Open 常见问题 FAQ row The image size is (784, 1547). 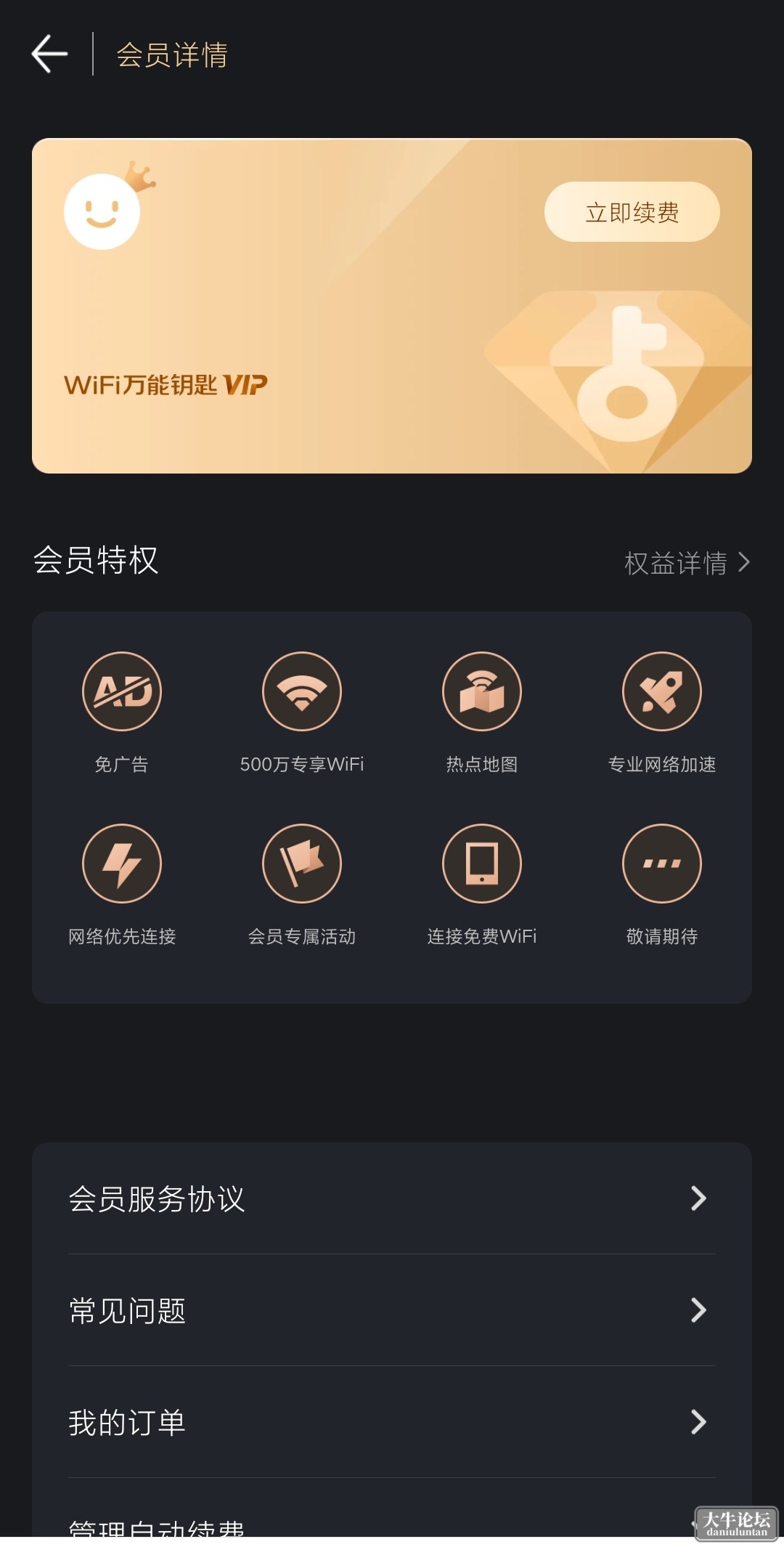(392, 1310)
